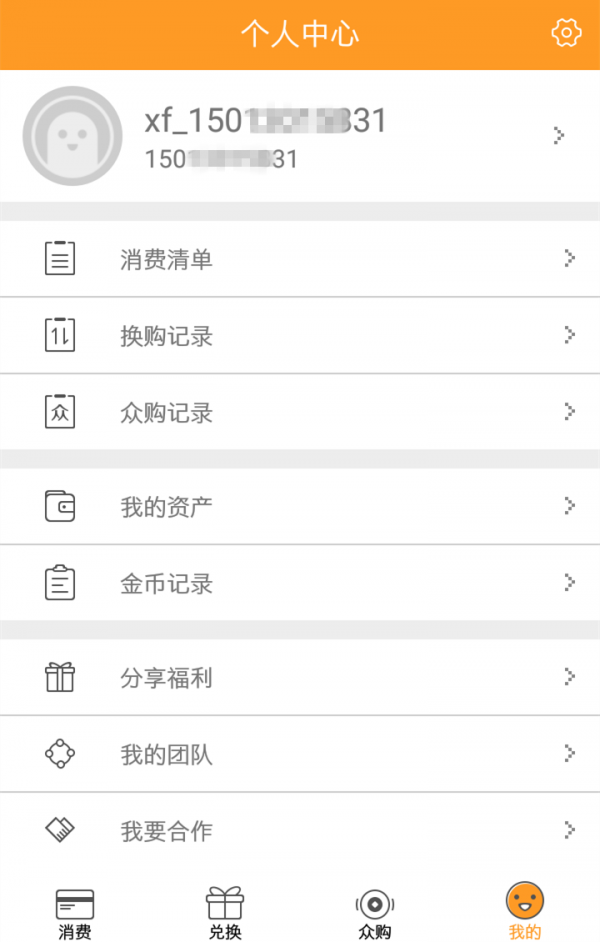Screen dimensions: 600x942
Task: Open 众购记录 group purchase records
Action: [300, 412]
